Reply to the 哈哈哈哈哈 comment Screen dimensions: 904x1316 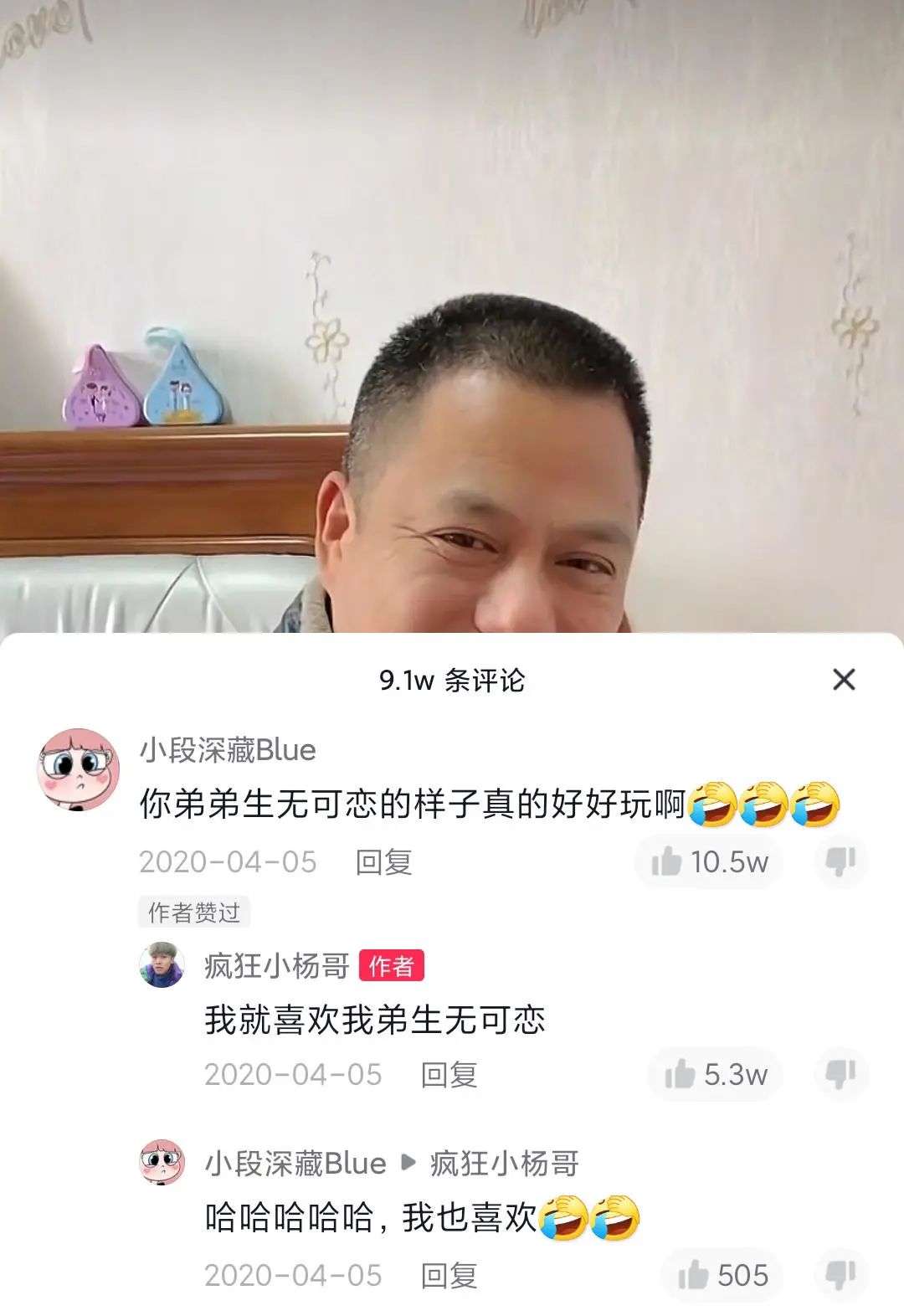[x=449, y=1275]
